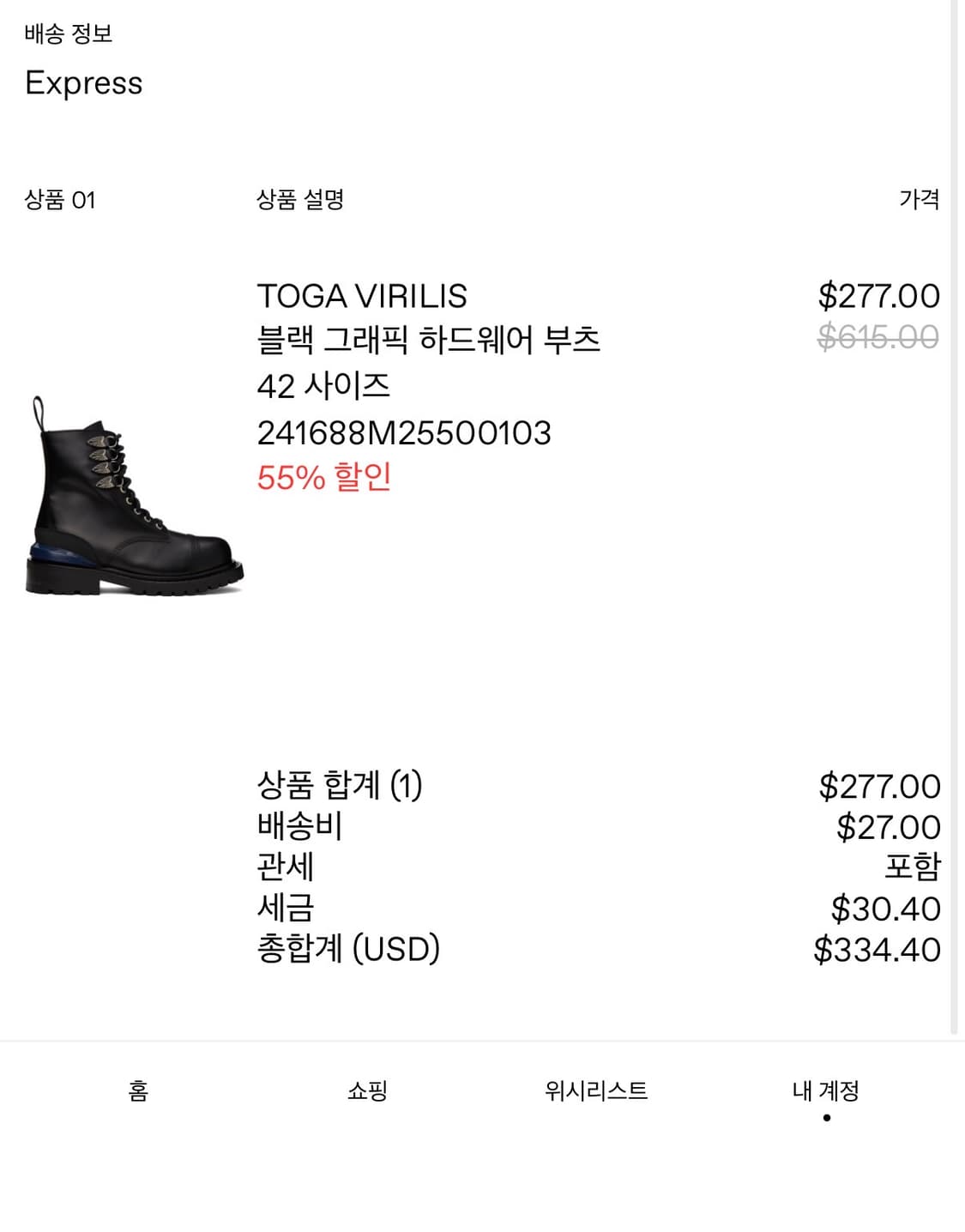This screenshot has width=965, height=1232.
Task: Select the 총합계 (USD) grand total $334.40
Action: (x=877, y=948)
